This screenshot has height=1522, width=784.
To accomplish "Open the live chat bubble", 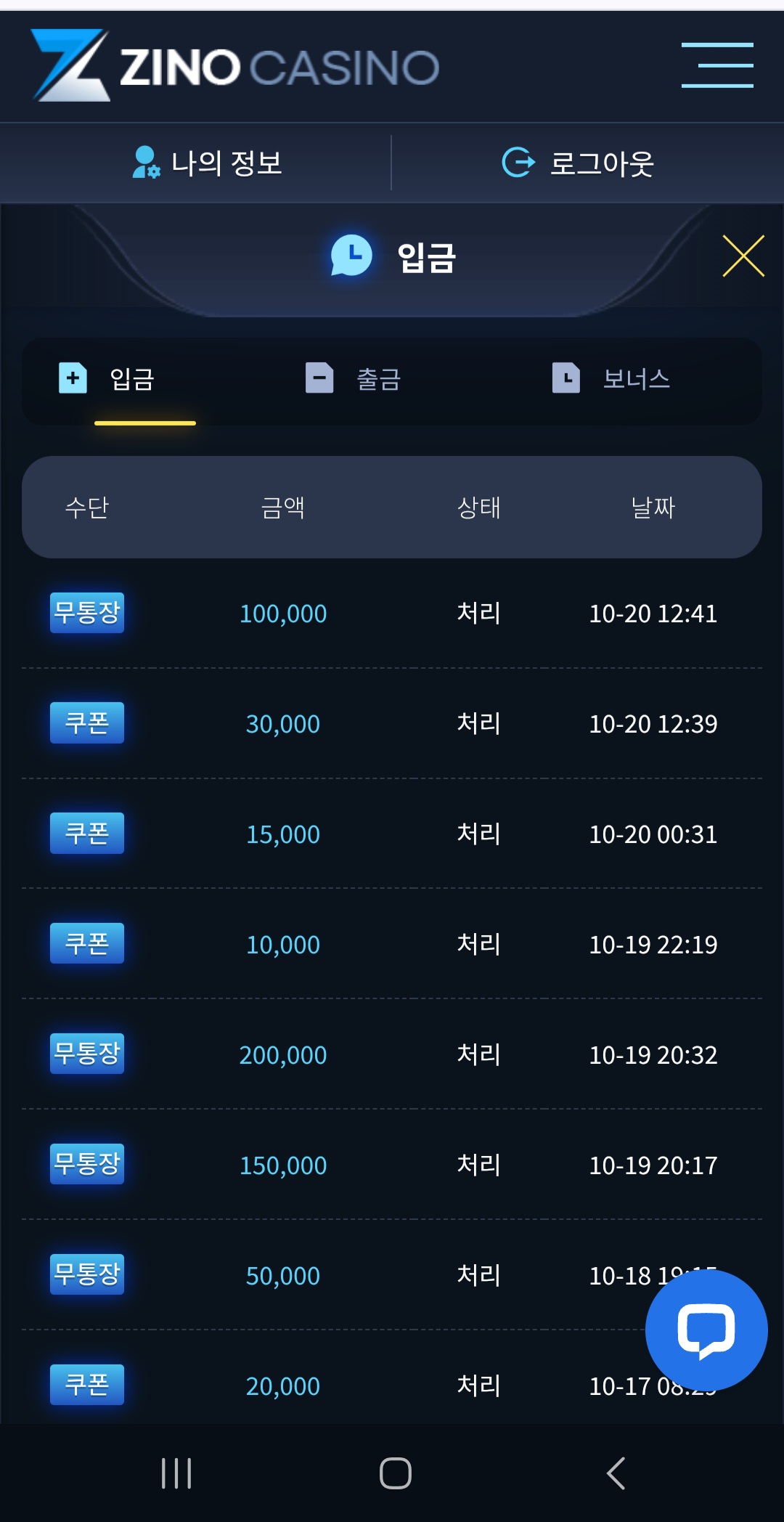I will 706,1330.
